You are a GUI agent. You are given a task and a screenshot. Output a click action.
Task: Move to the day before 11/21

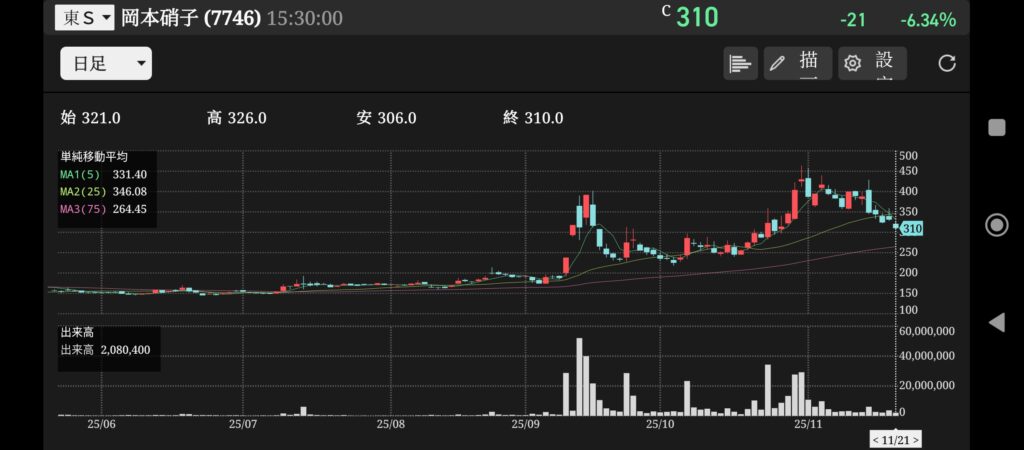pos(877,440)
